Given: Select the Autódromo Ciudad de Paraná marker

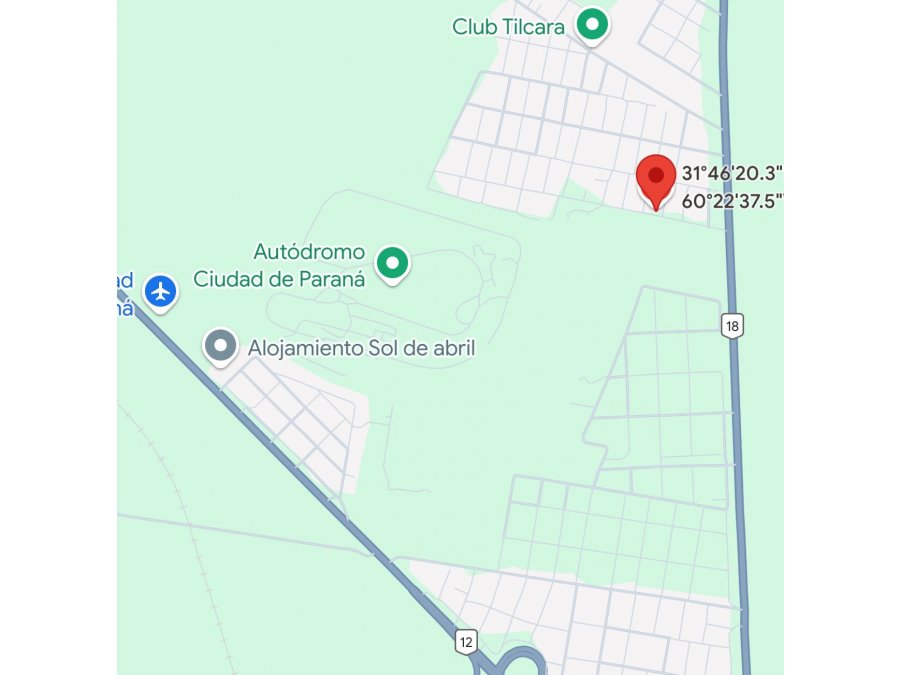Looking at the screenshot, I should pyautogui.click(x=393, y=264).
